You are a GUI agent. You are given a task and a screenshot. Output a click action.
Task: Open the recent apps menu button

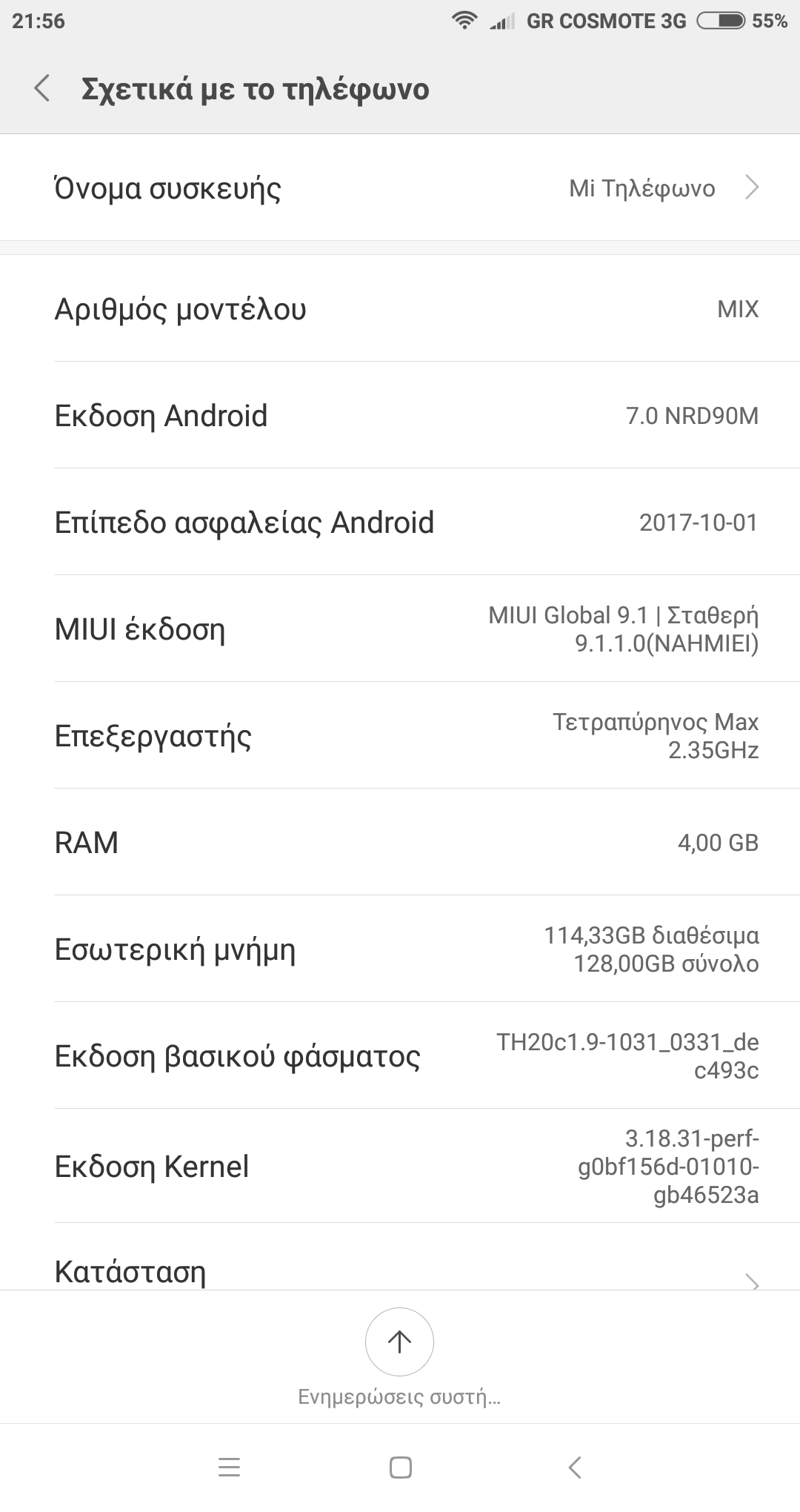tap(229, 1468)
